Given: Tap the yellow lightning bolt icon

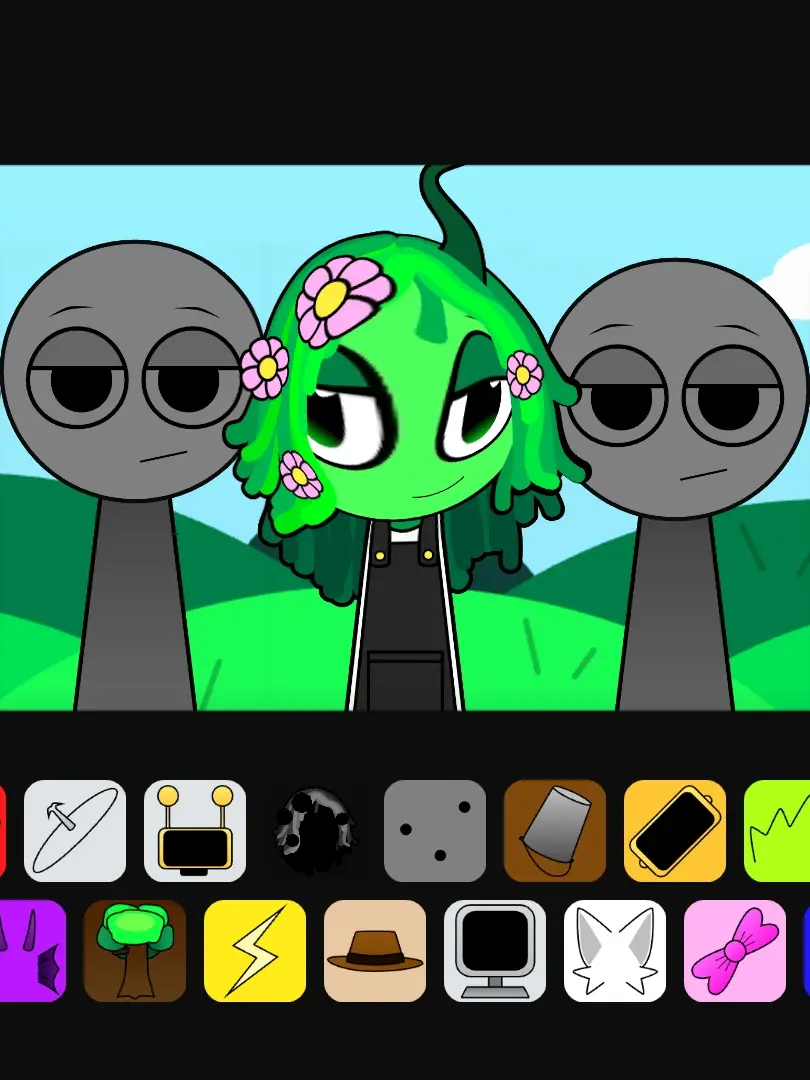Looking at the screenshot, I should click(255, 951).
